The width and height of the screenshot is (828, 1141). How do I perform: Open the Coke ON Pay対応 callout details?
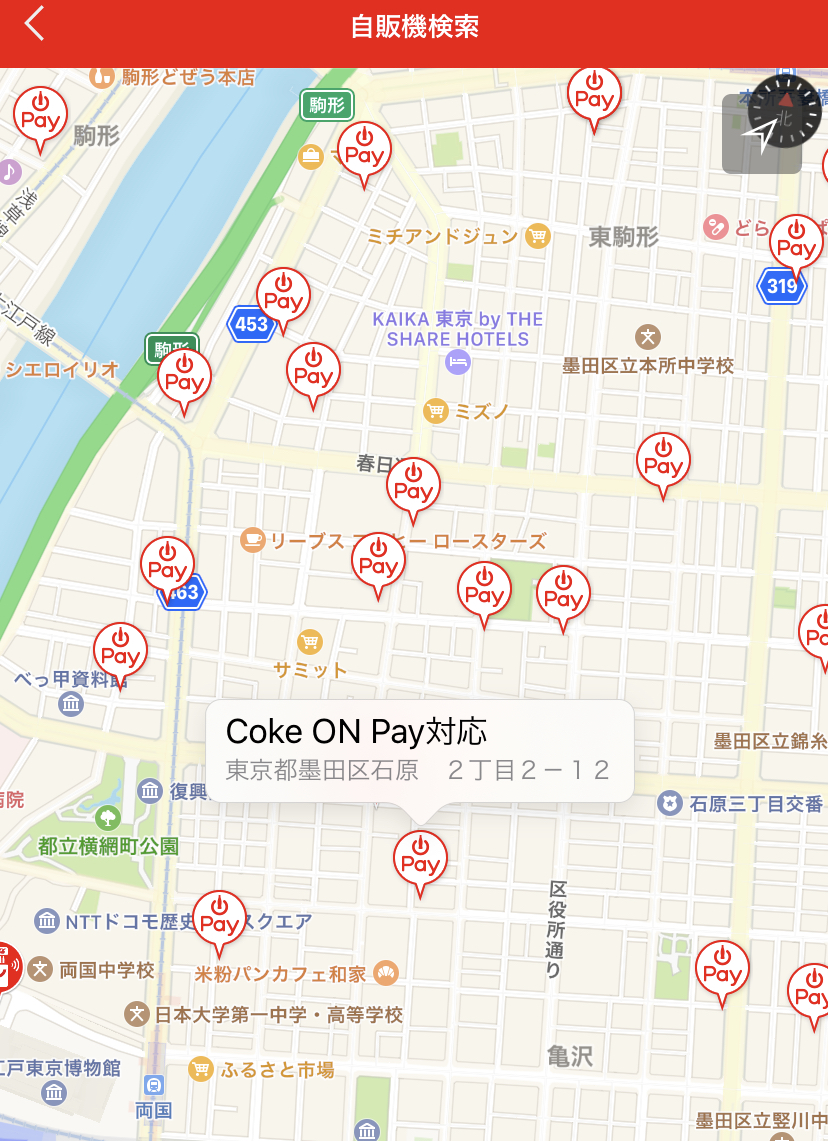(x=419, y=751)
